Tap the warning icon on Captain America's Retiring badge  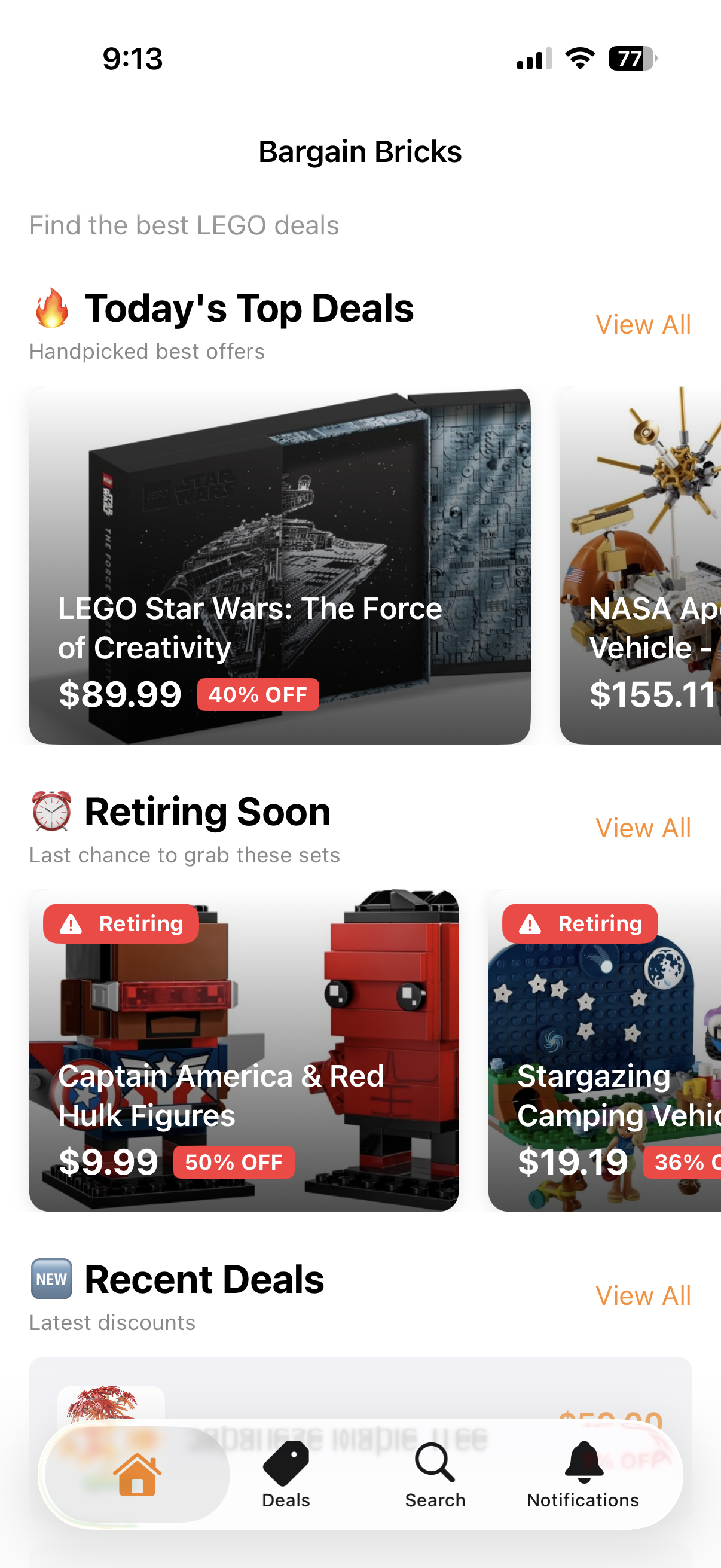click(71, 924)
